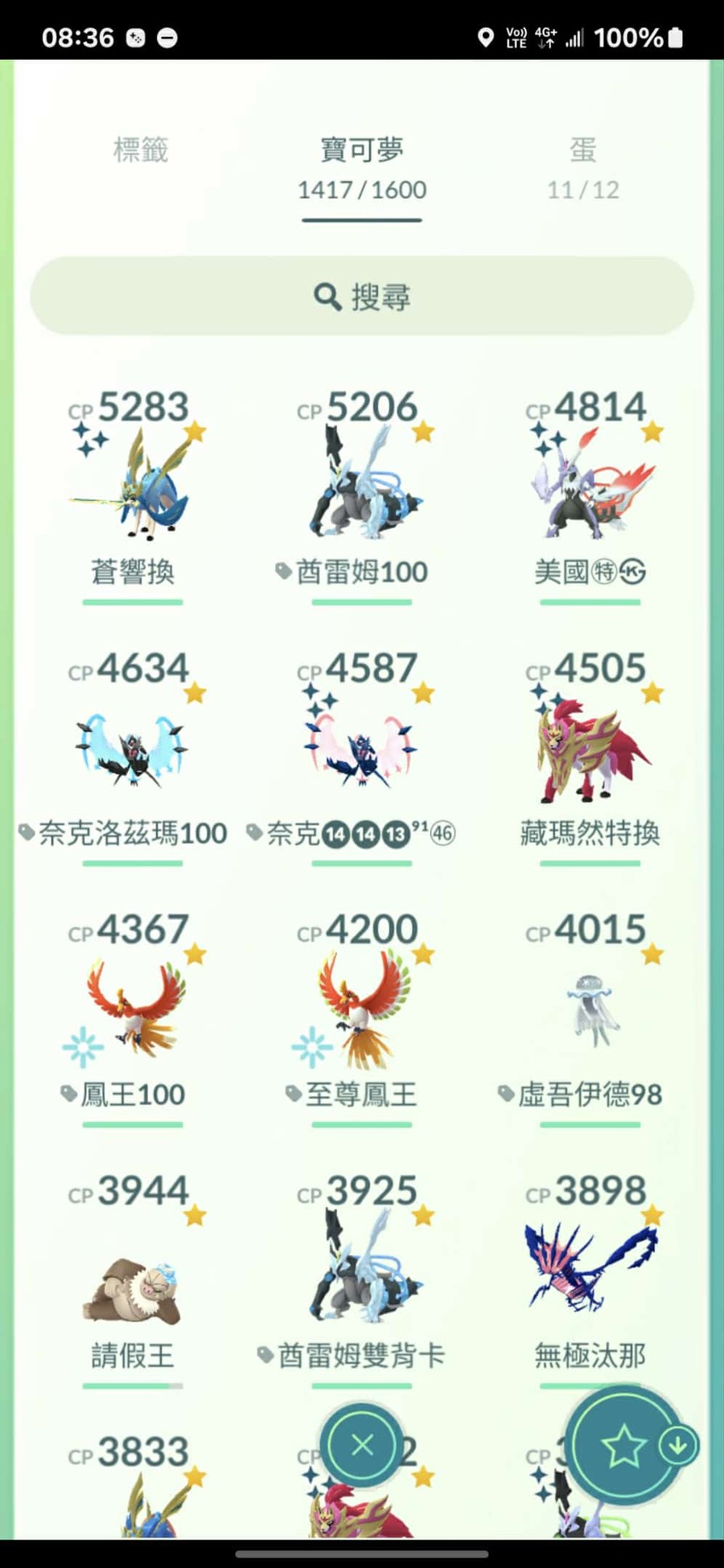This screenshot has height=1568, width=724.
Task: Close the Pokémon storage list
Action: 362,1445
